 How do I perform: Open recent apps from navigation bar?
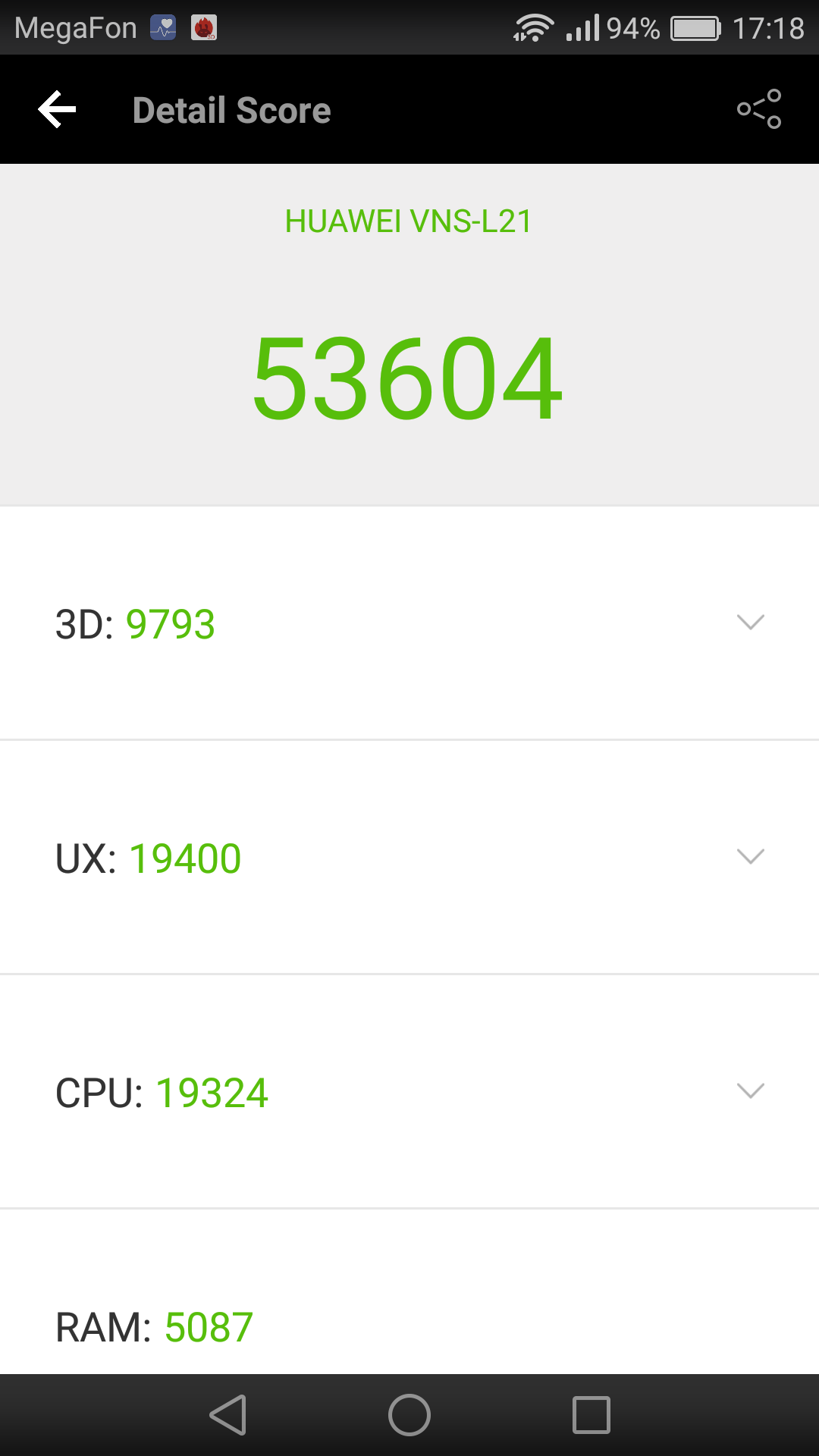591,1415
